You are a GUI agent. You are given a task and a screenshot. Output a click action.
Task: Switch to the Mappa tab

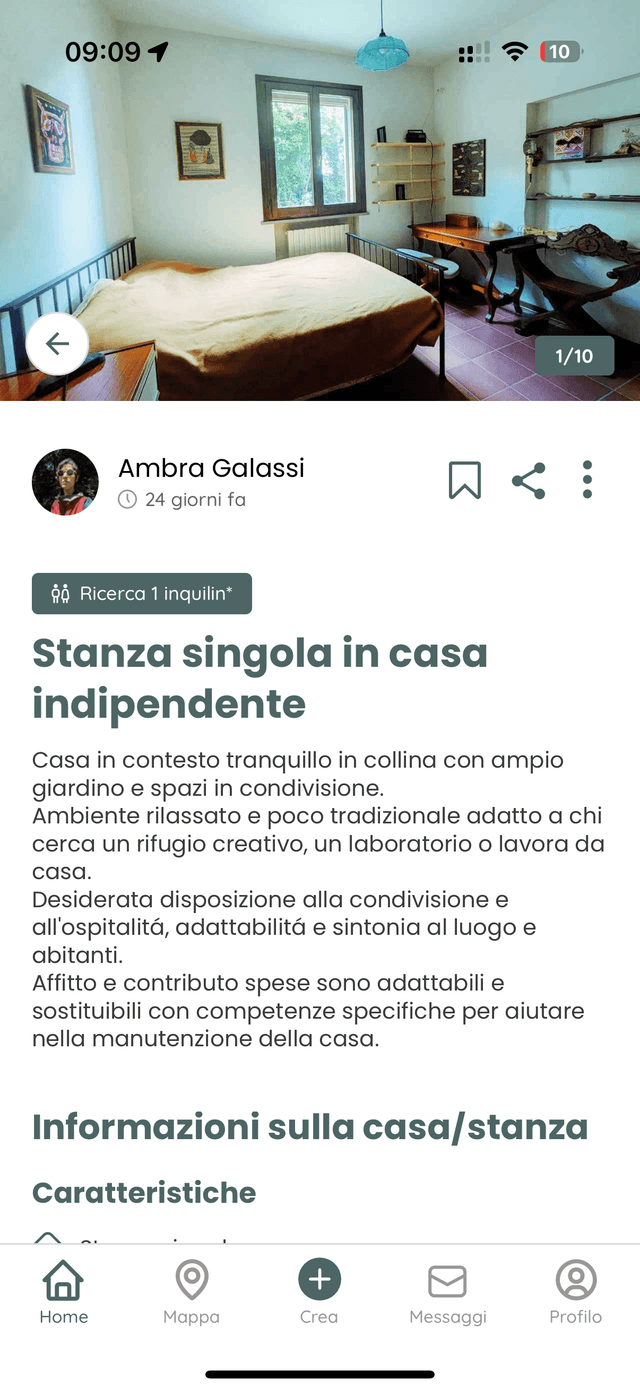click(x=191, y=1294)
